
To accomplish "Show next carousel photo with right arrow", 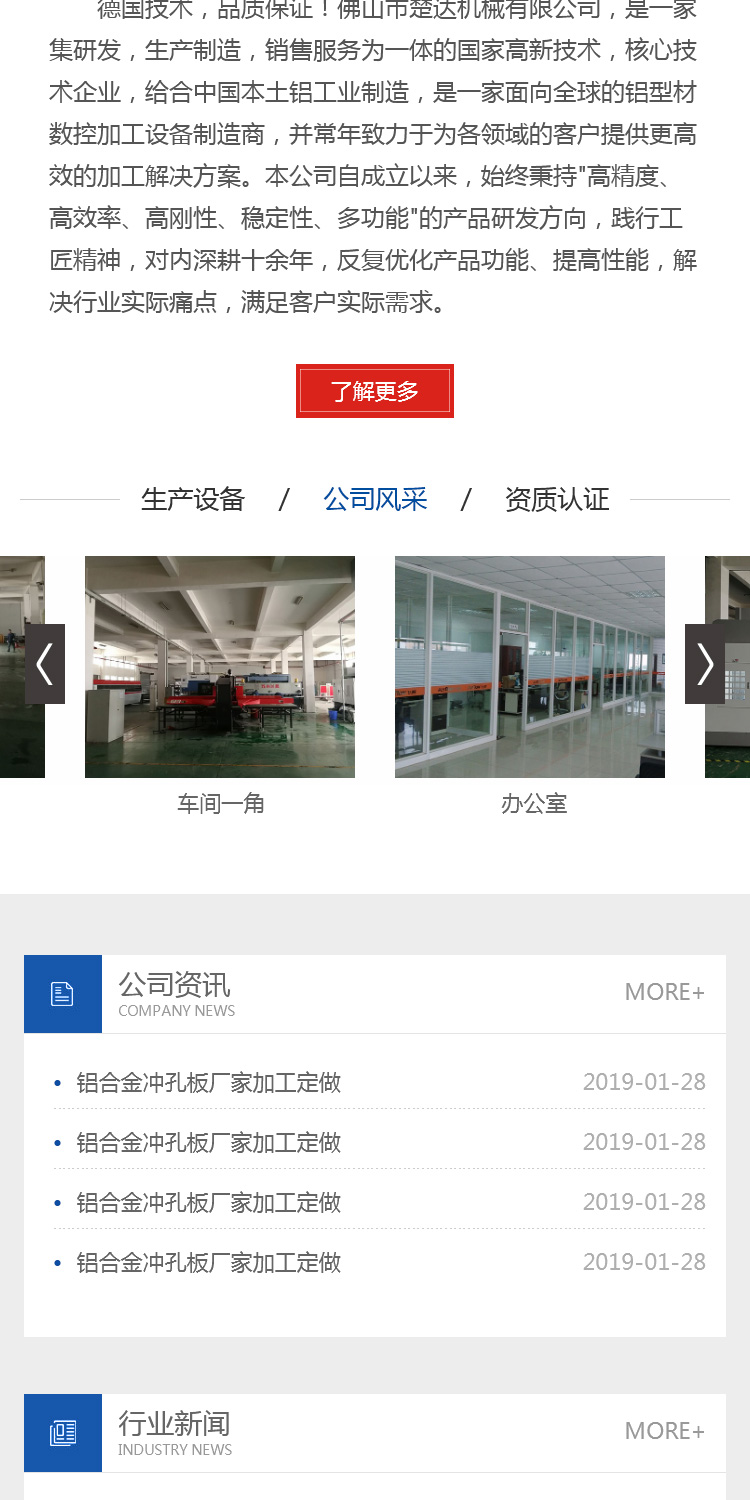I will (705, 664).
